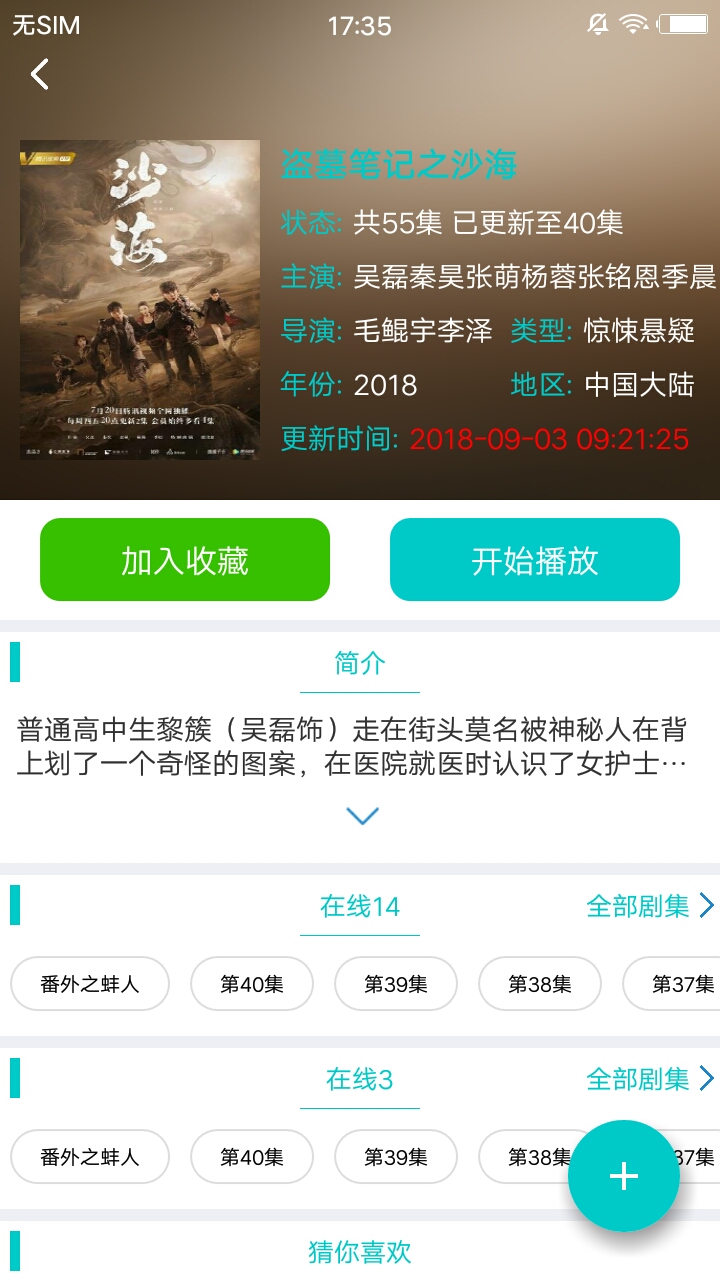Viewport: 720px width, 1280px height.
Task: Tap the floating plus action icon
Action: click(x=622, y=1176)
